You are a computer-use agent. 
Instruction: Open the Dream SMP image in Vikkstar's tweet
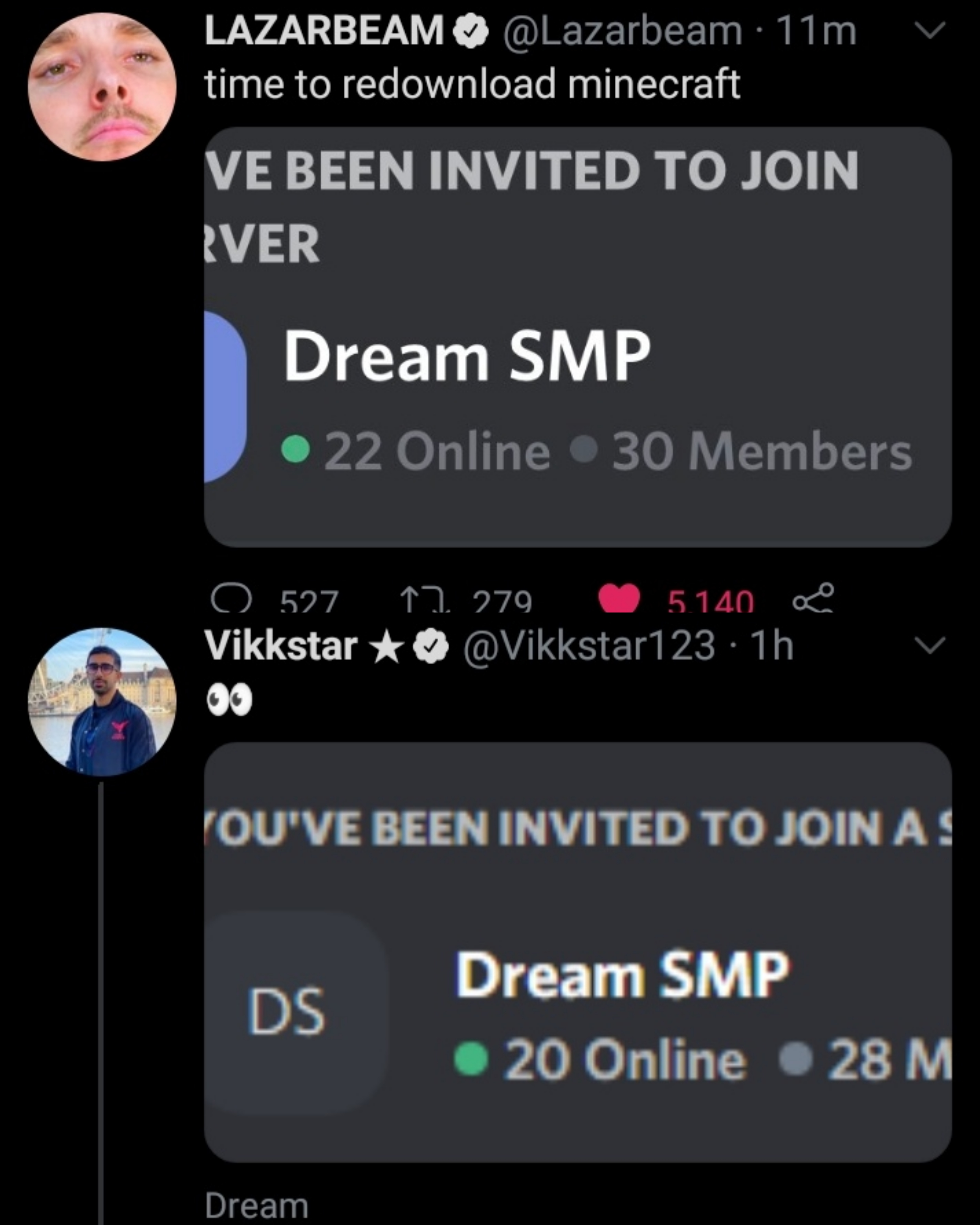click(577, 952)
